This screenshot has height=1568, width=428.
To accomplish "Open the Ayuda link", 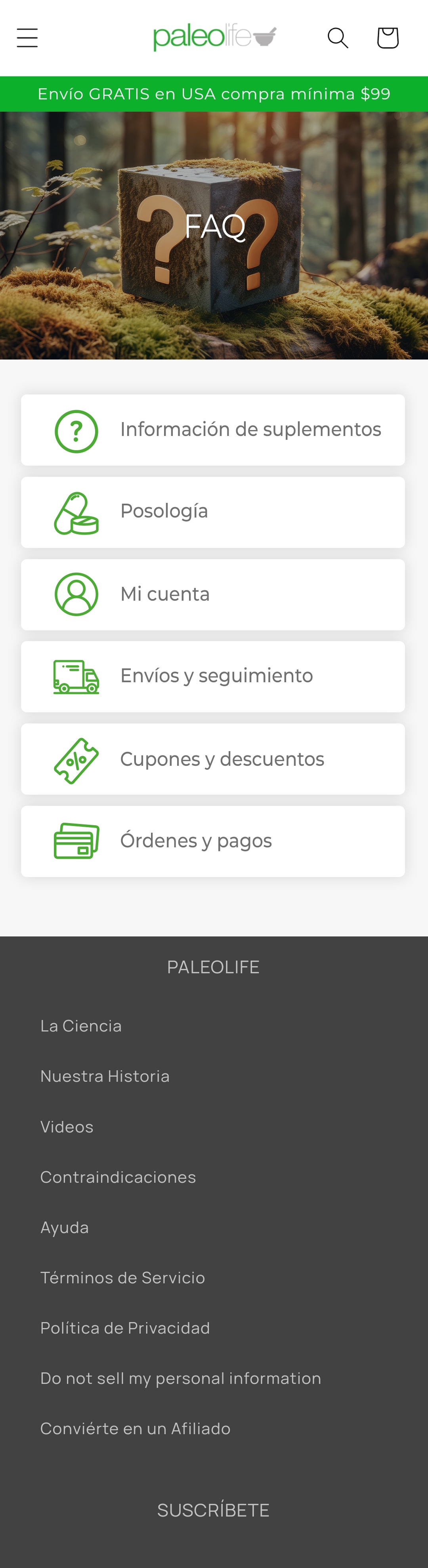I will tap(65, 1227).
